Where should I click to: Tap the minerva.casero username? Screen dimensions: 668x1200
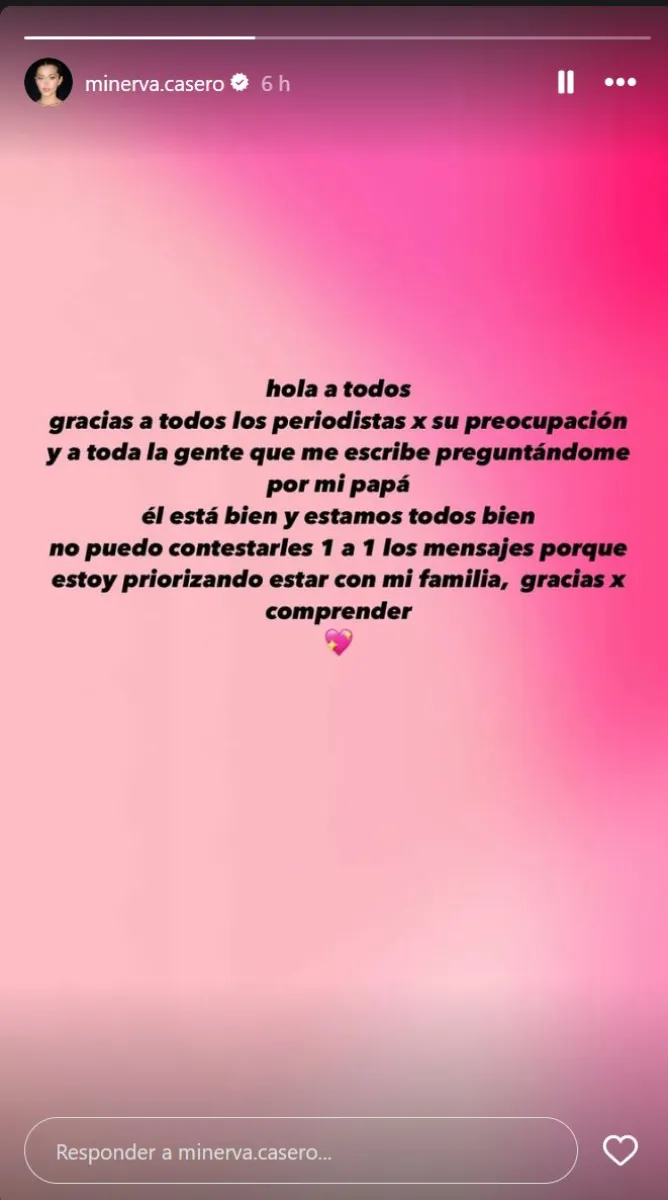point(155,84)
